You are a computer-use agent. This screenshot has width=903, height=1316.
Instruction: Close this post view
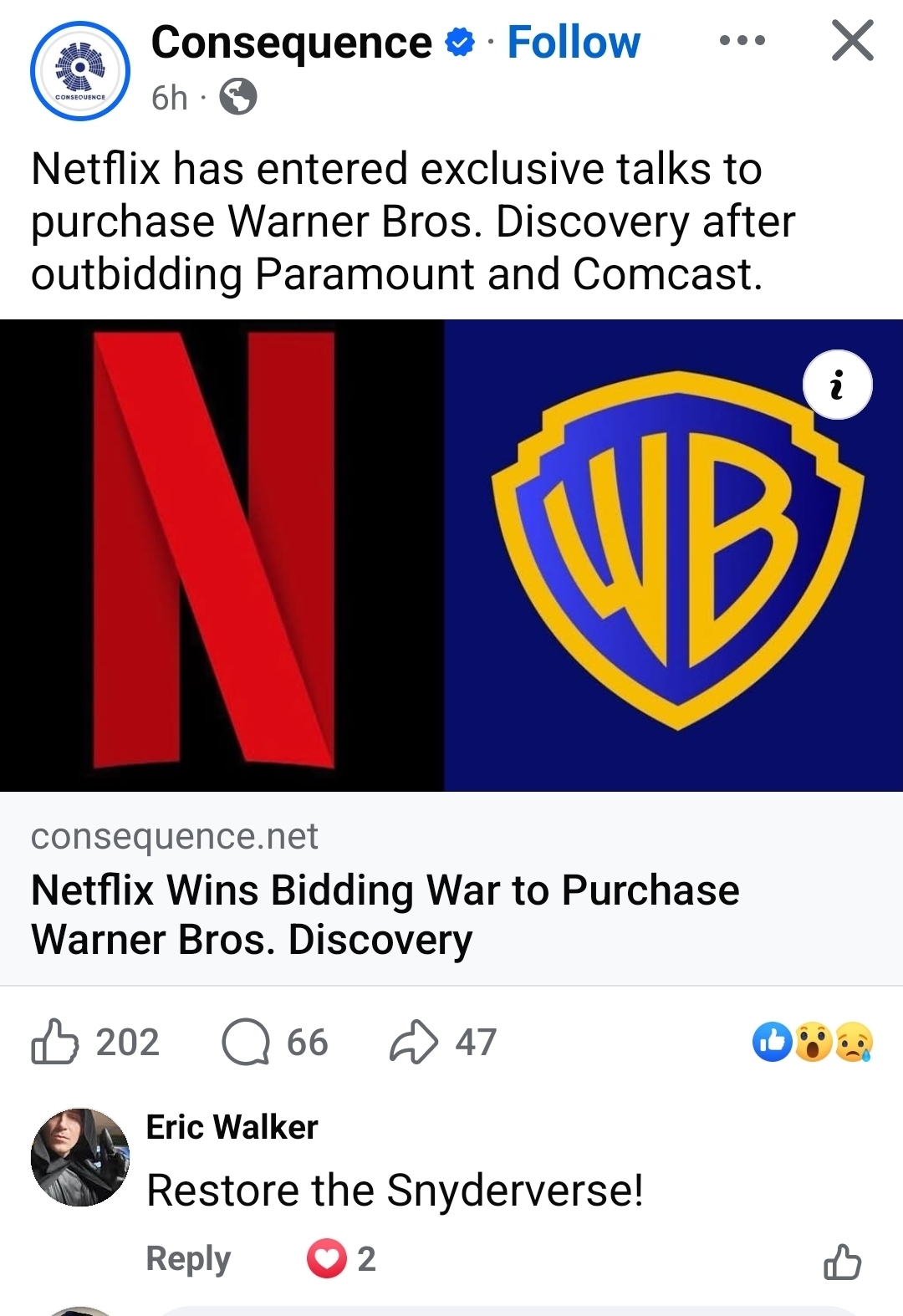pos(852,40)
